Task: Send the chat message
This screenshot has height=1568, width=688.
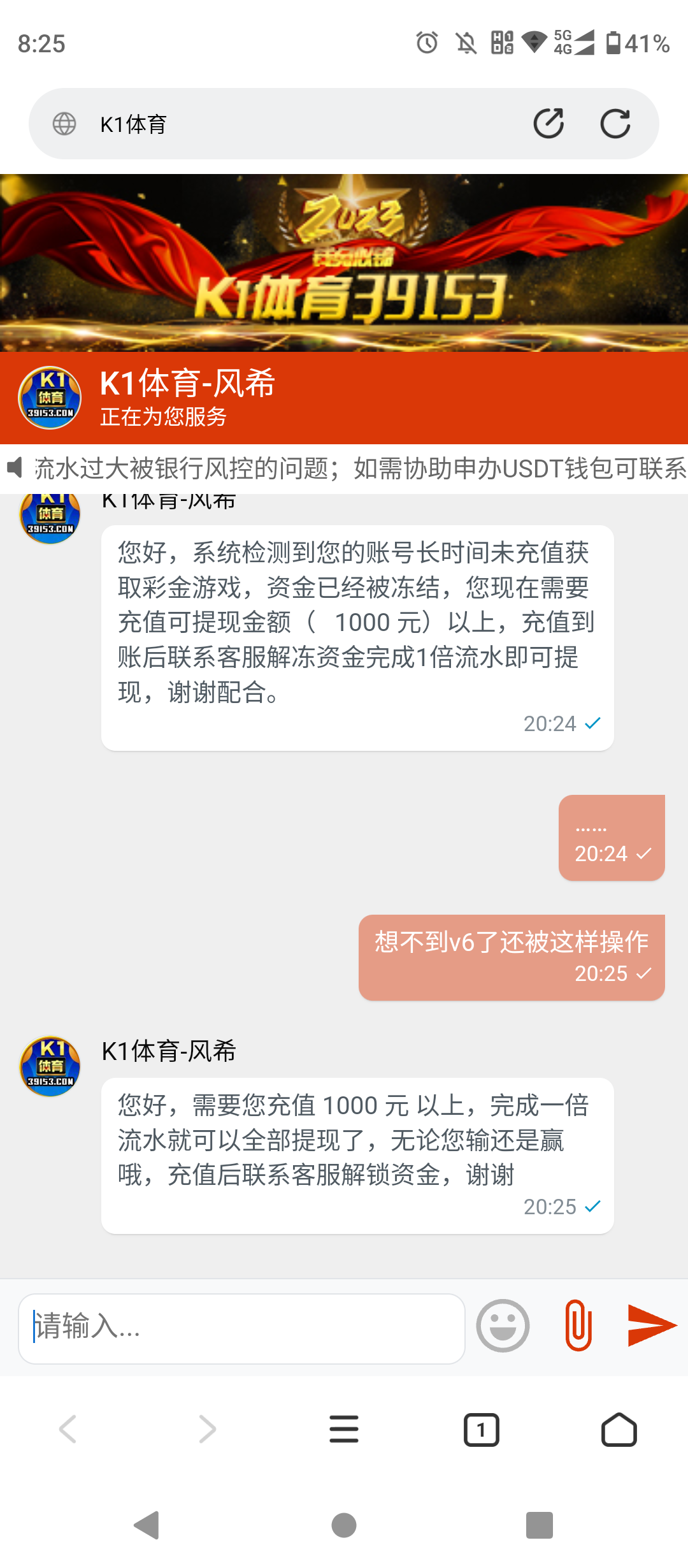Action: pos(651,1326)
